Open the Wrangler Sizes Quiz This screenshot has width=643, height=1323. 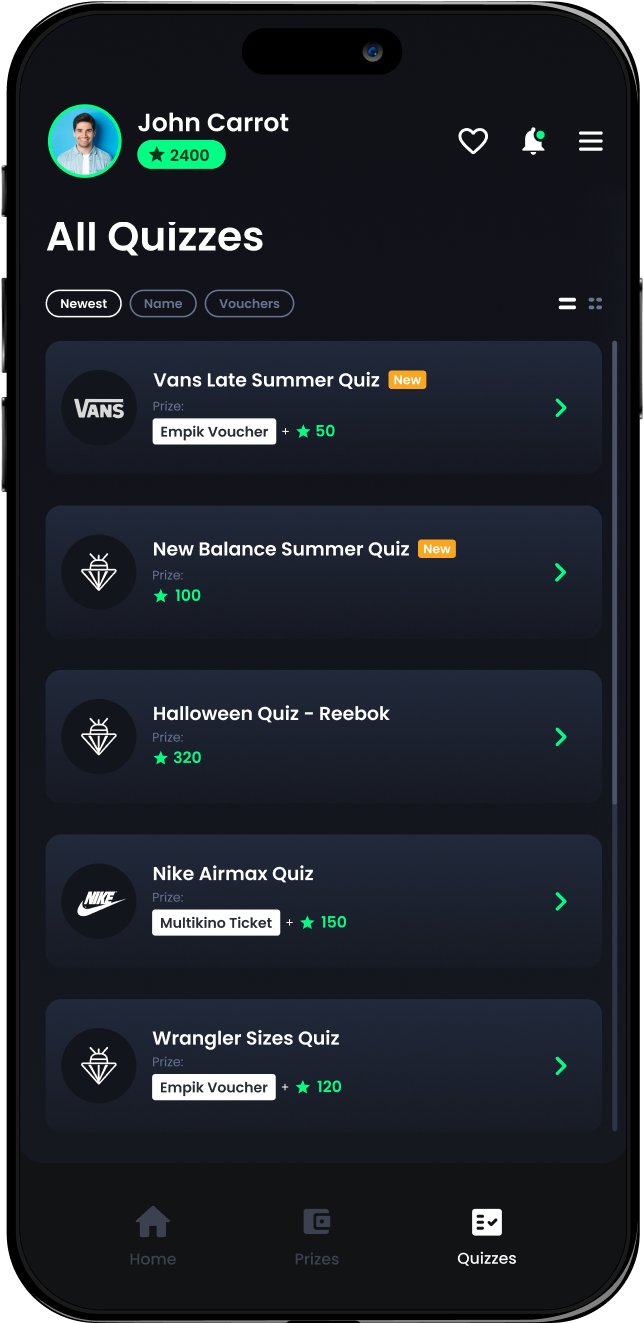pos(323,1065)
